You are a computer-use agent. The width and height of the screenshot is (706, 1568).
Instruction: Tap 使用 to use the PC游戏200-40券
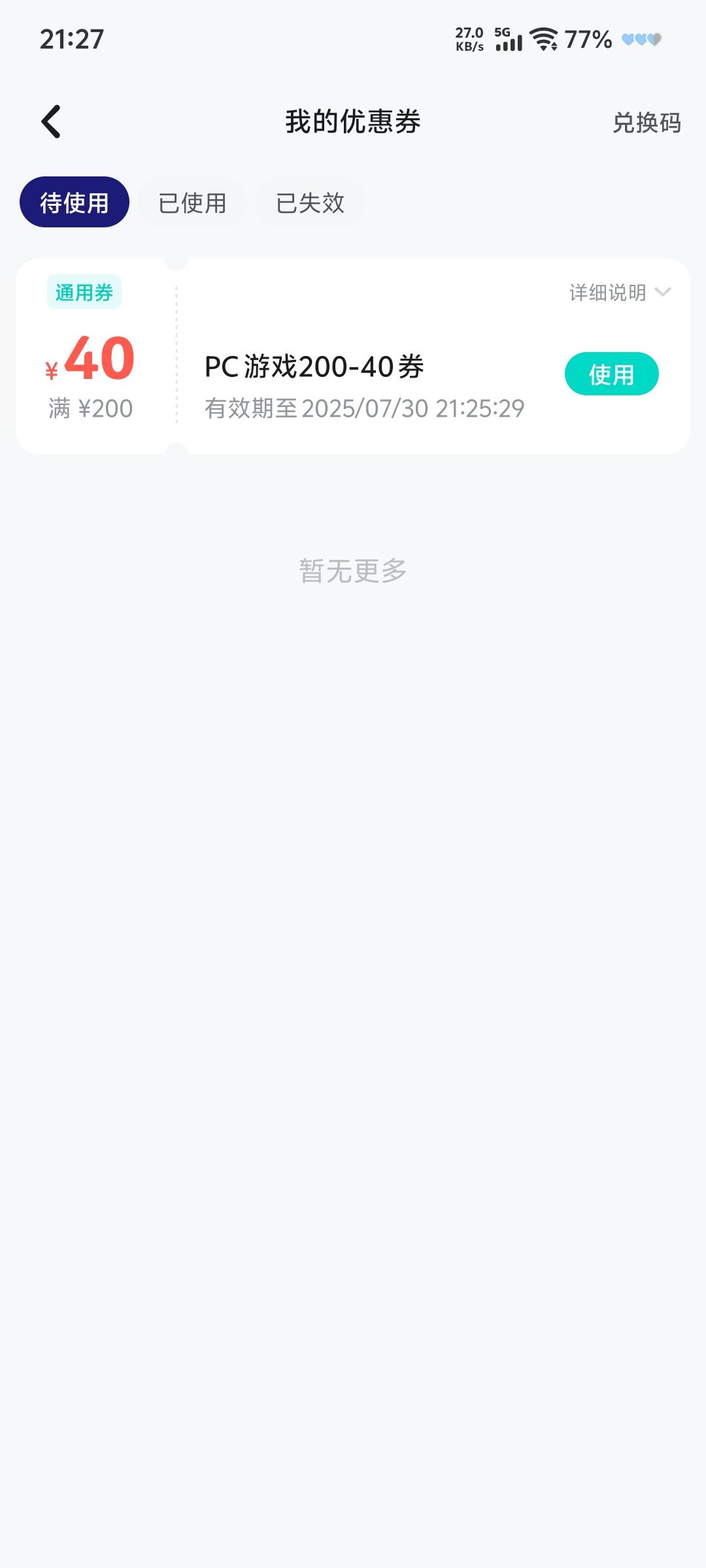tap(612, 374)
